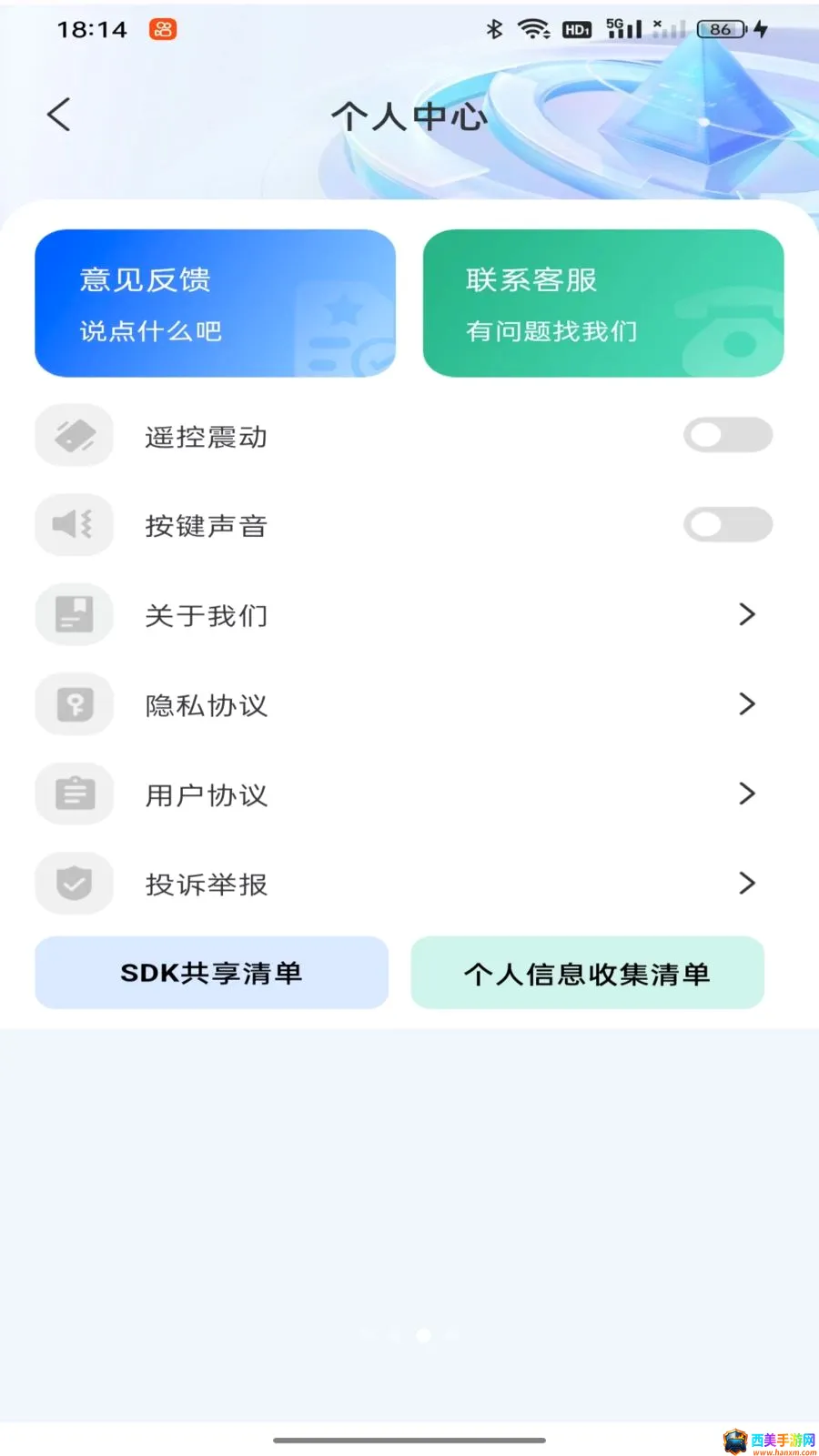Open the 个人信息收集清单 button

coord(587,973)
